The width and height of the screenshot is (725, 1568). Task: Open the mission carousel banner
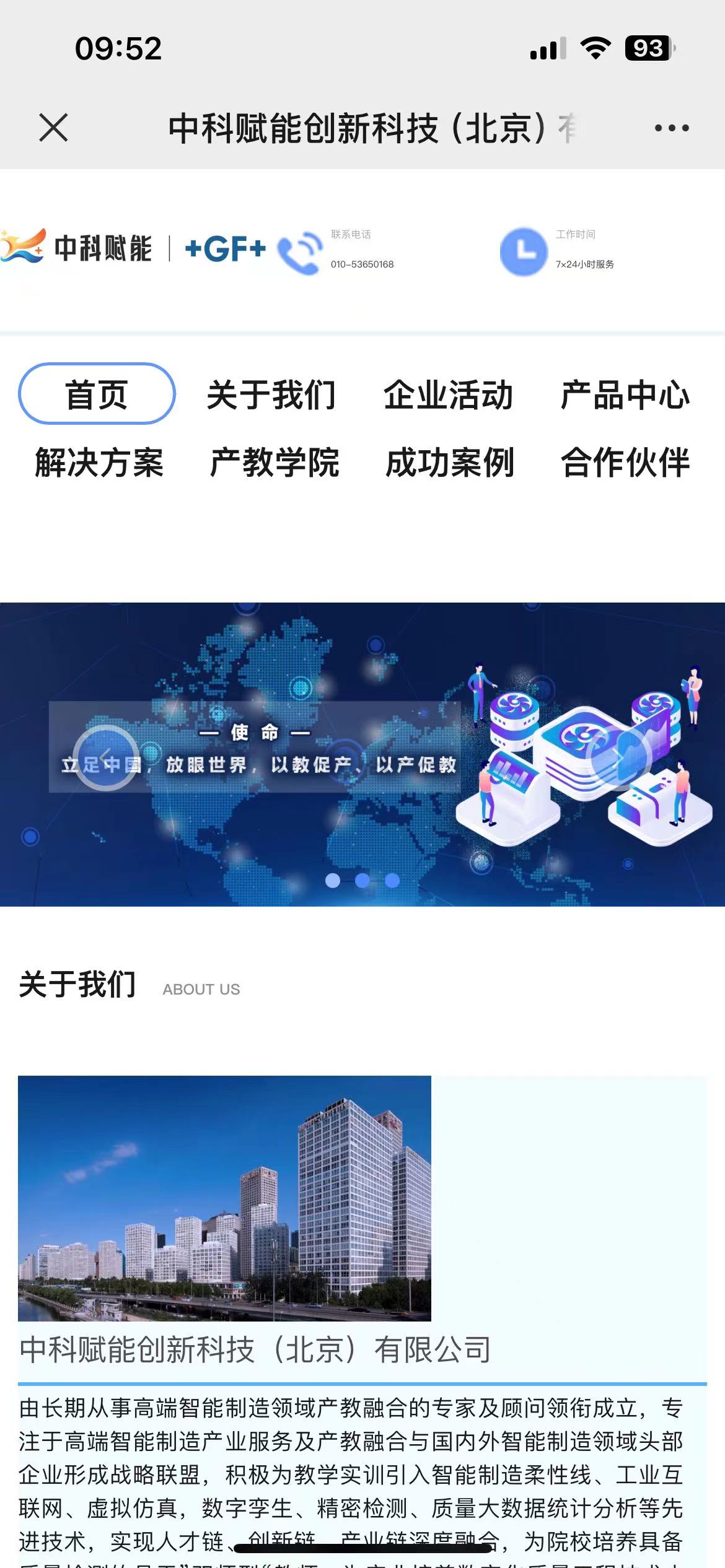(362, 805)
